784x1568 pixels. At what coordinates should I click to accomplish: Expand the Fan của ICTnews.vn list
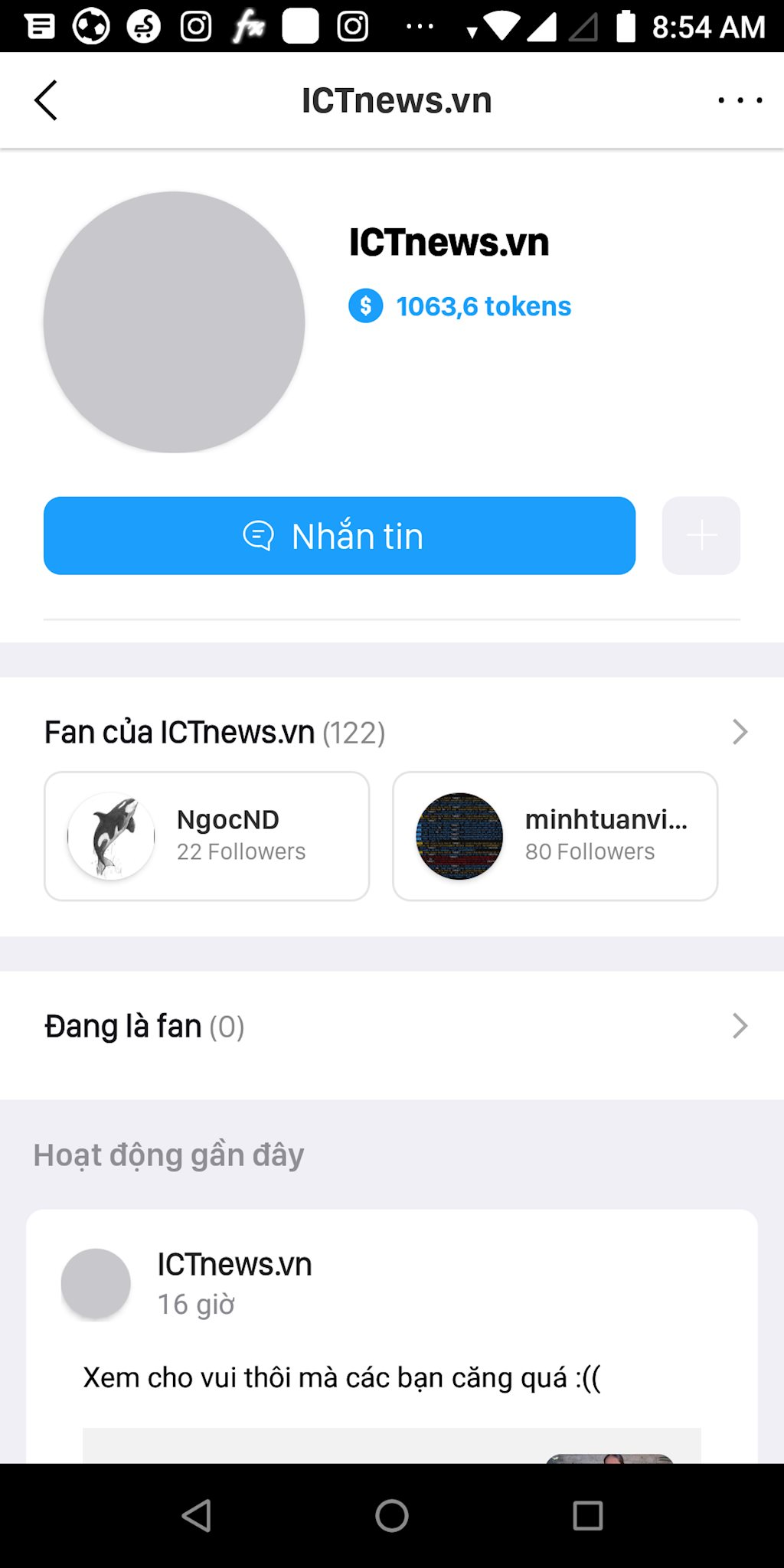tap(739, 732)
